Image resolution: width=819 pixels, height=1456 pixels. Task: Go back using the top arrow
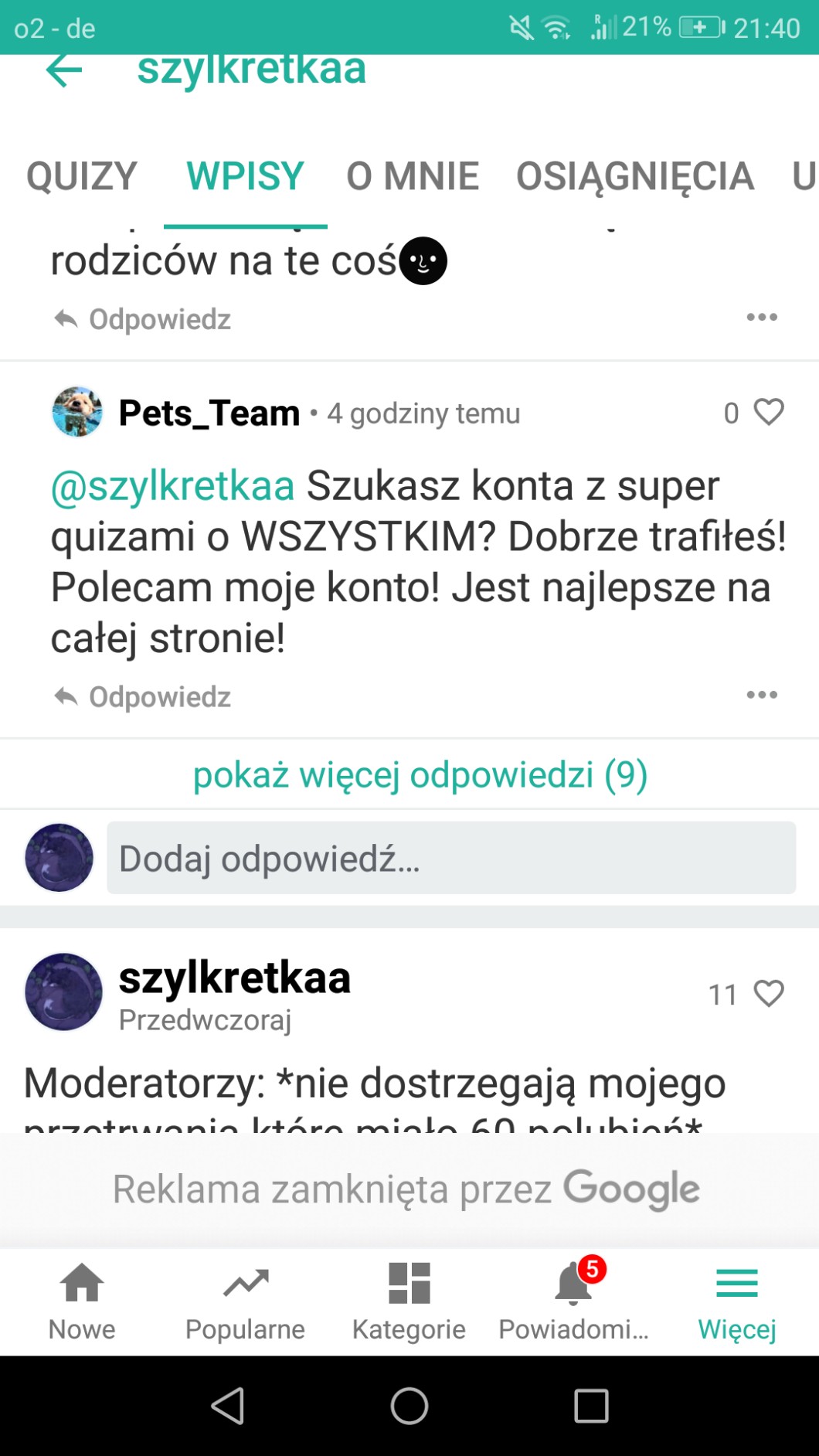coord(64,71)
